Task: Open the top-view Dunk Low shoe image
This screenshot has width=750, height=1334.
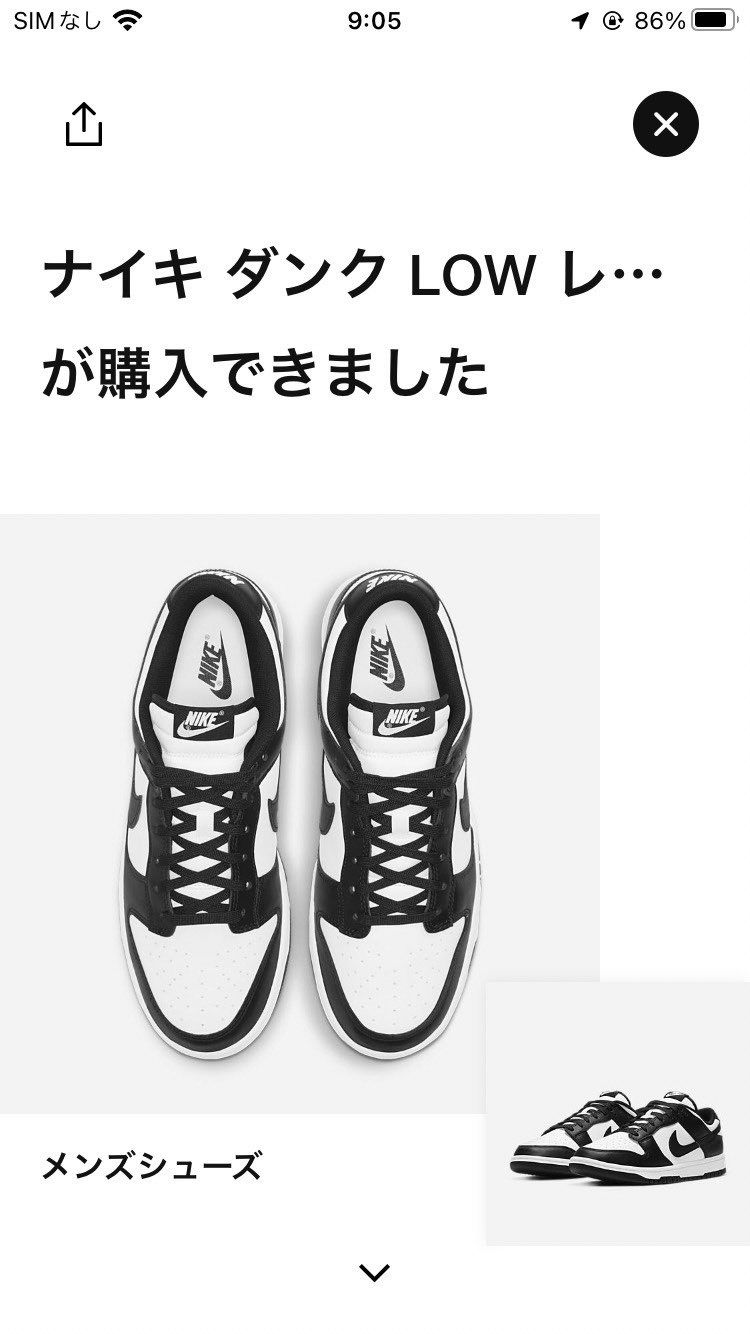Action: click(299, 812)
